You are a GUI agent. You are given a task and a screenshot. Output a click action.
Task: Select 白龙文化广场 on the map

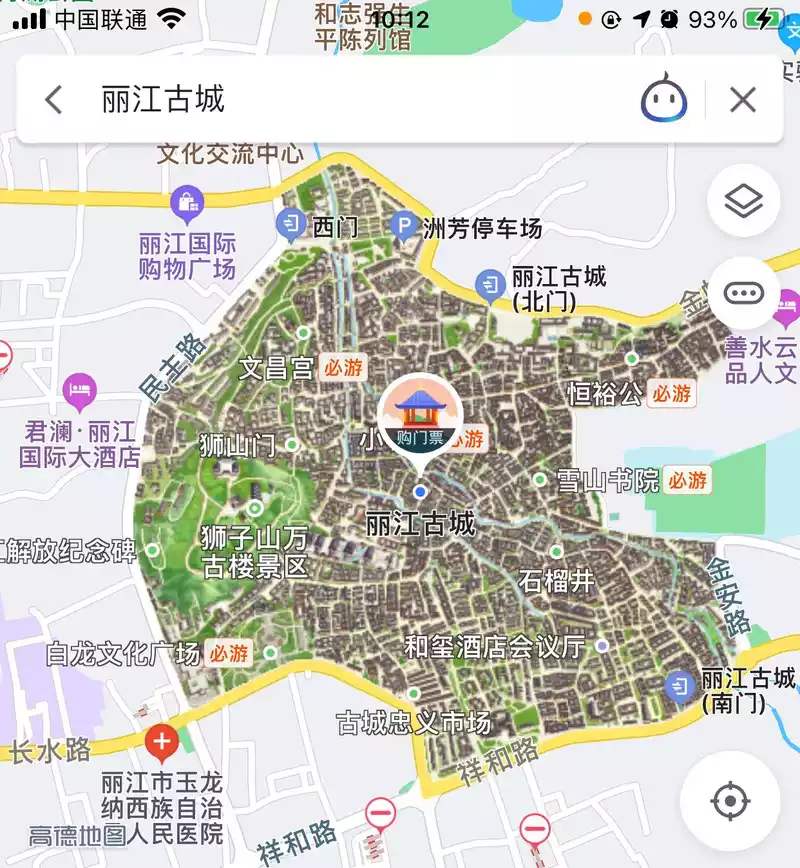(x=270, y=654)
